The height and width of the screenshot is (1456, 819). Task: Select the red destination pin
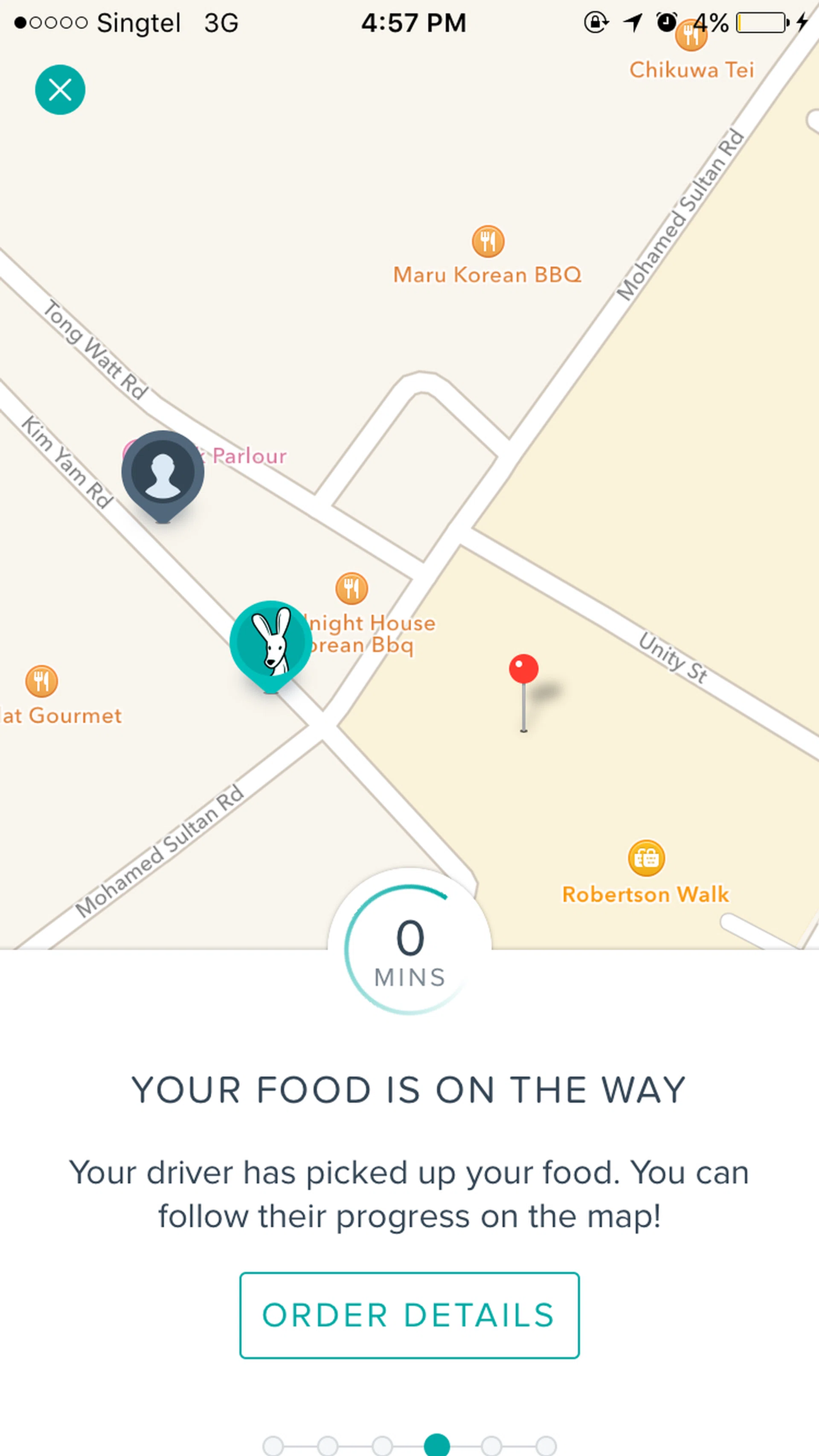coord(523,670)
